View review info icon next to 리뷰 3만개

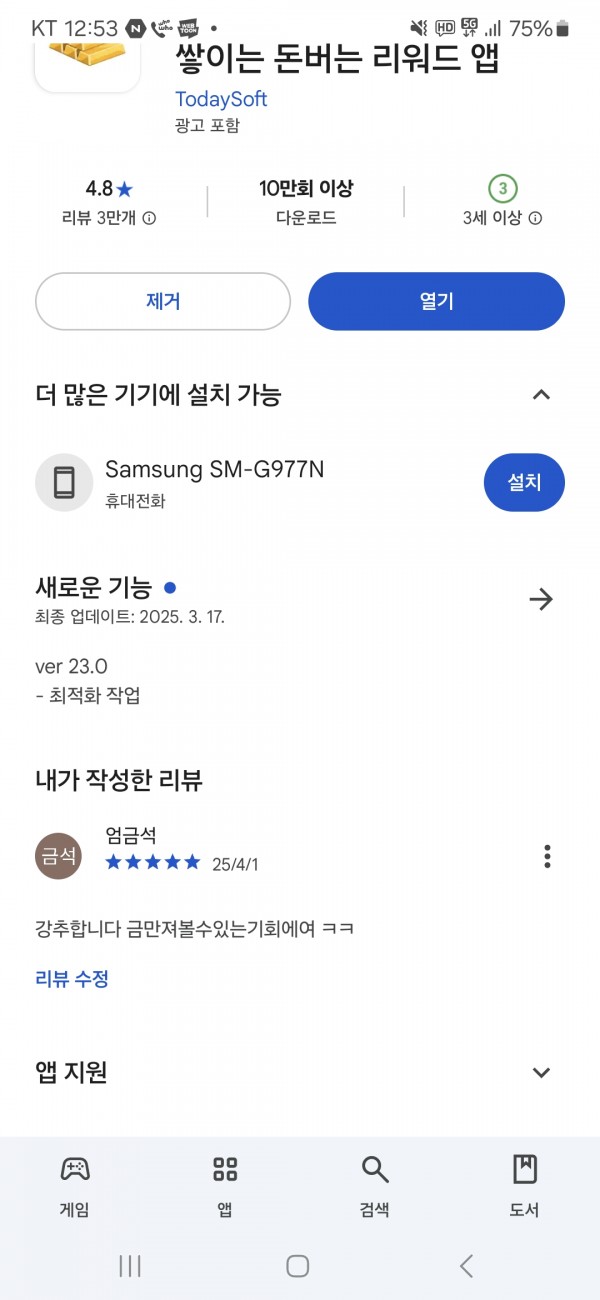[149, 218]
